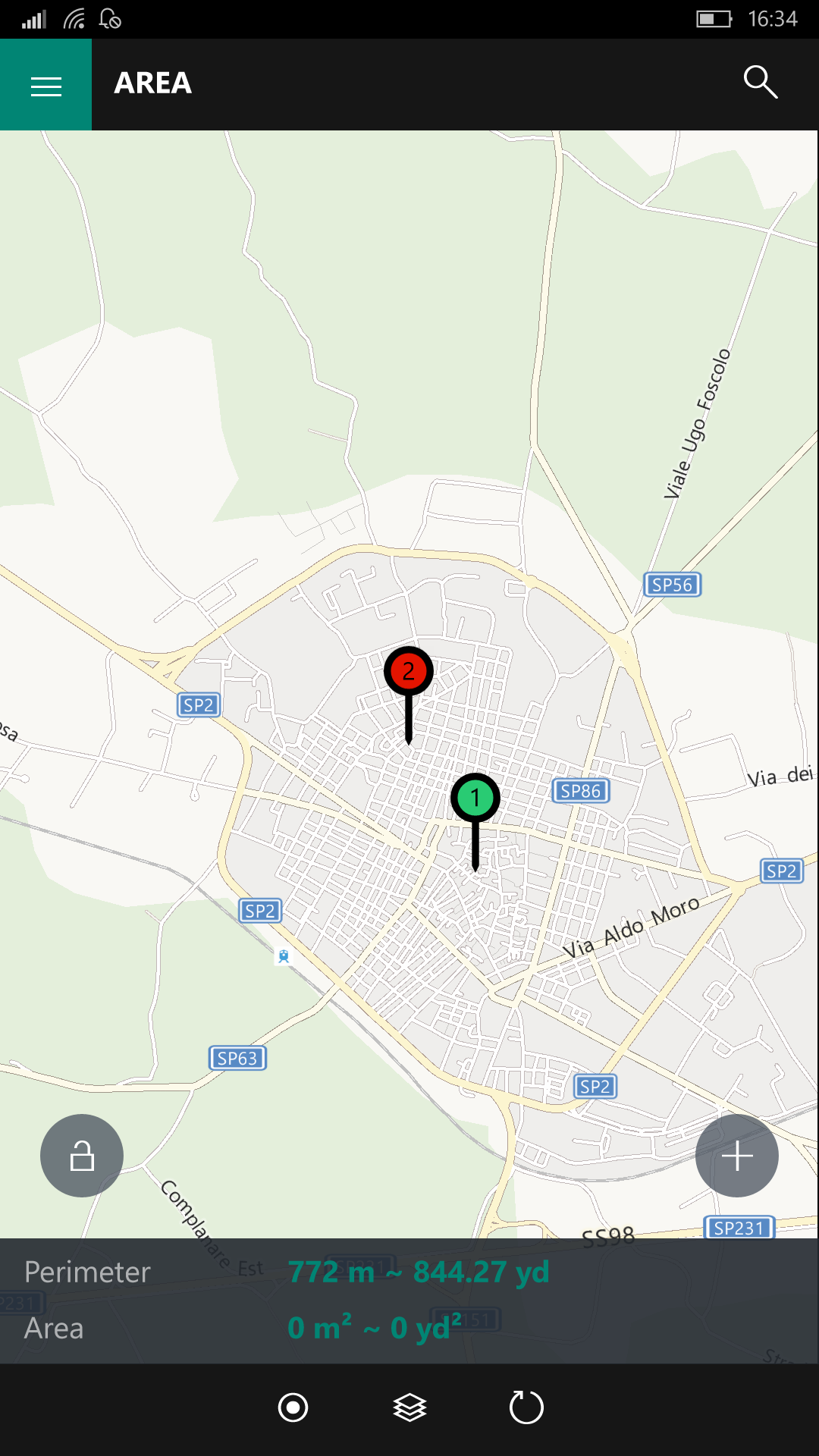This screenshot has width=819, height=1456.
Task: Tap the lock map button
Action: [82, 1156]
